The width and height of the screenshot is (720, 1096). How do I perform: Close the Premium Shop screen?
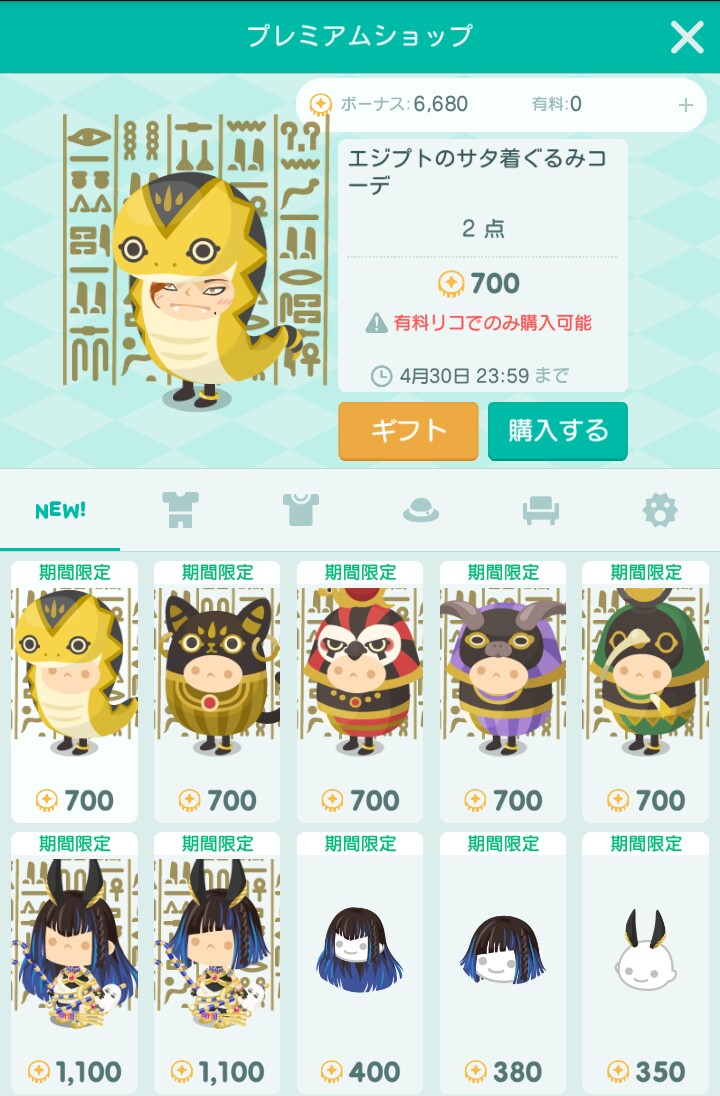[687, 37]
